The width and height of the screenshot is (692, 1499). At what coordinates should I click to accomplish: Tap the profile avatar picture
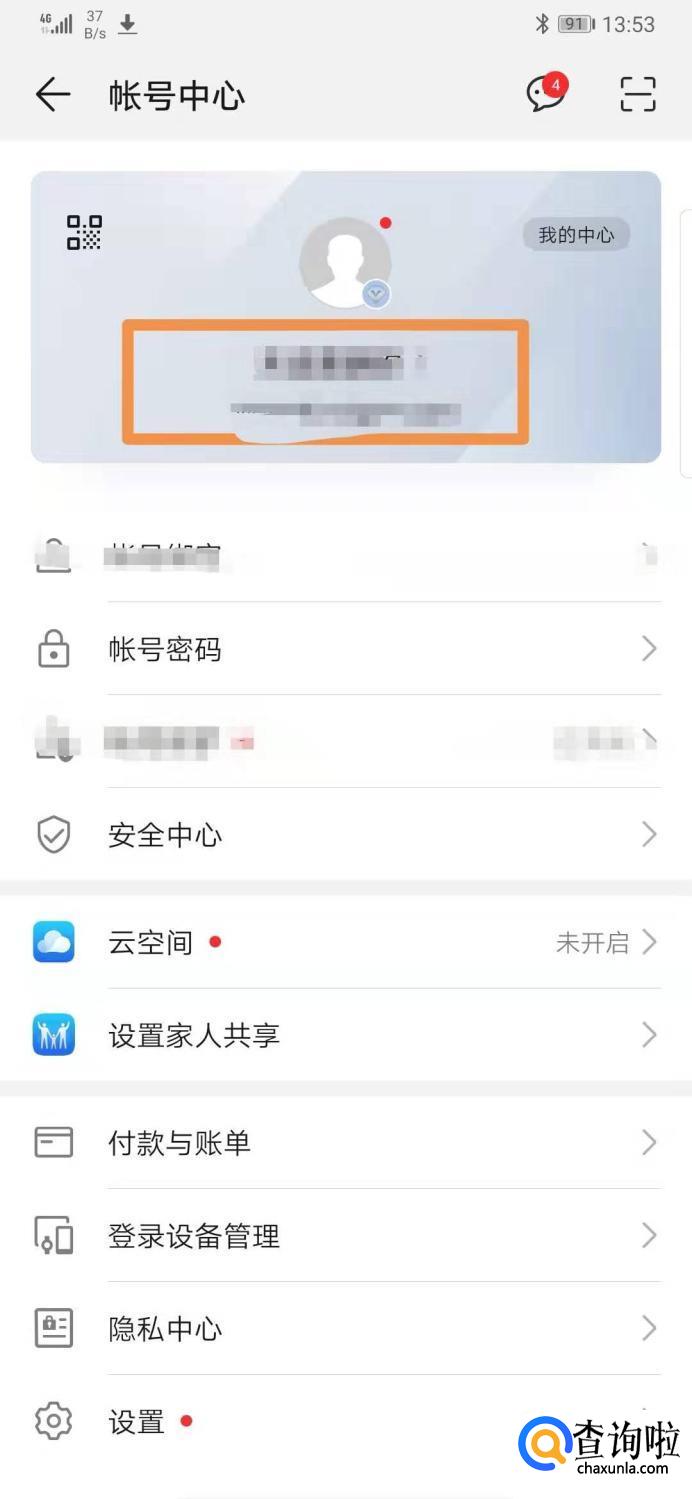coord(345,262)
